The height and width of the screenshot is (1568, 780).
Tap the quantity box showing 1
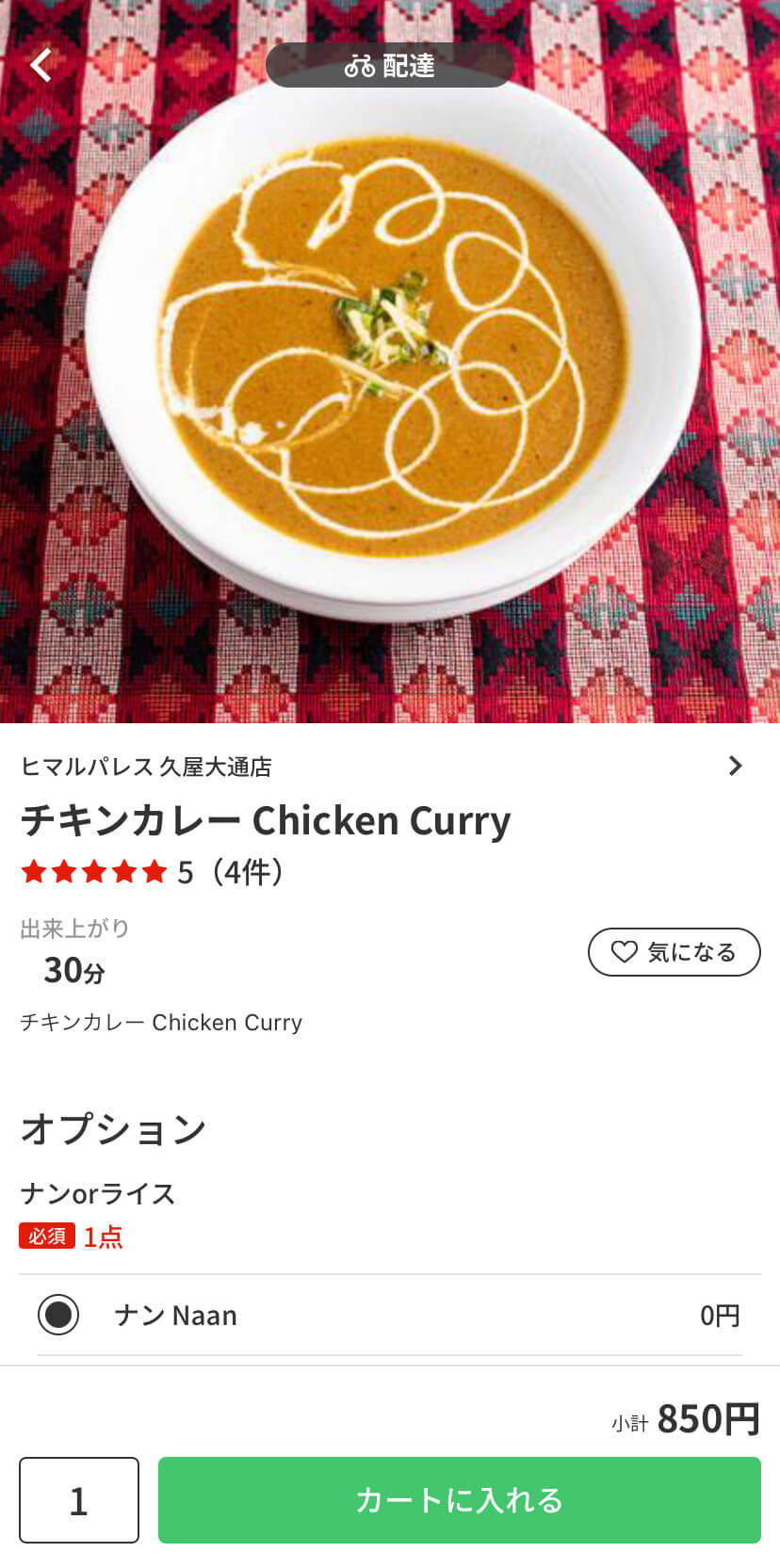79,1500
